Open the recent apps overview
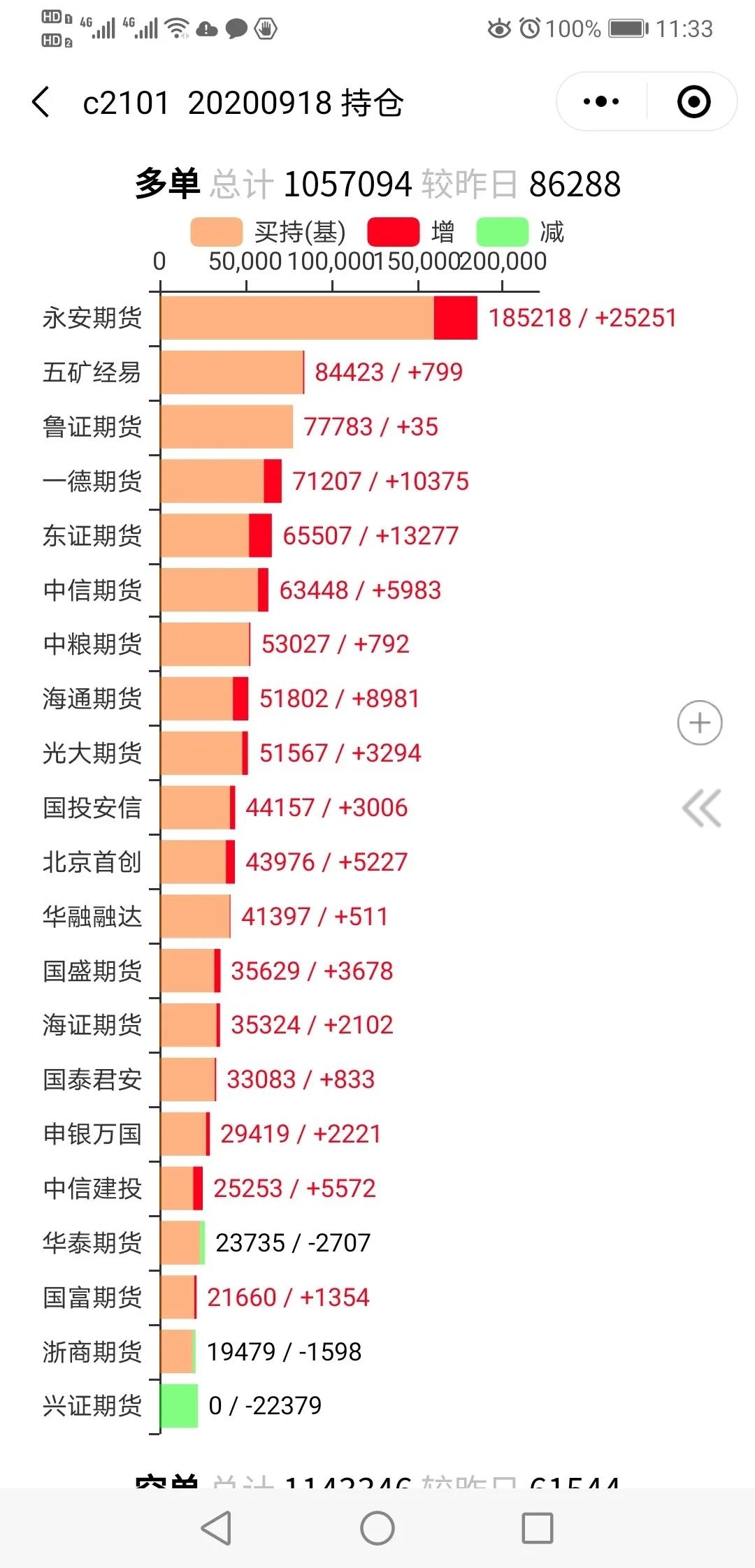 pos(538,1527)
